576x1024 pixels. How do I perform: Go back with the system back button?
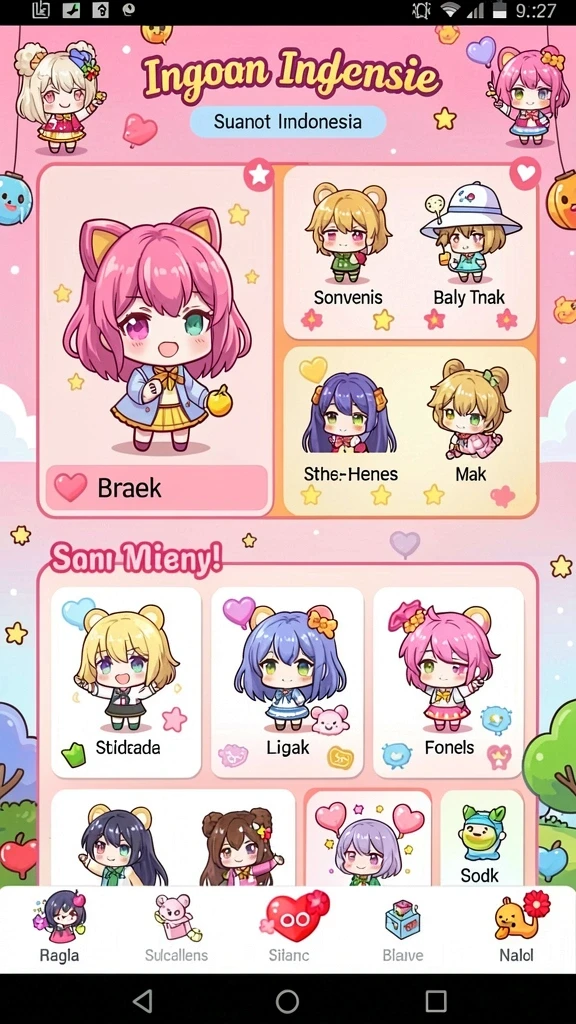pos(142,1000)
